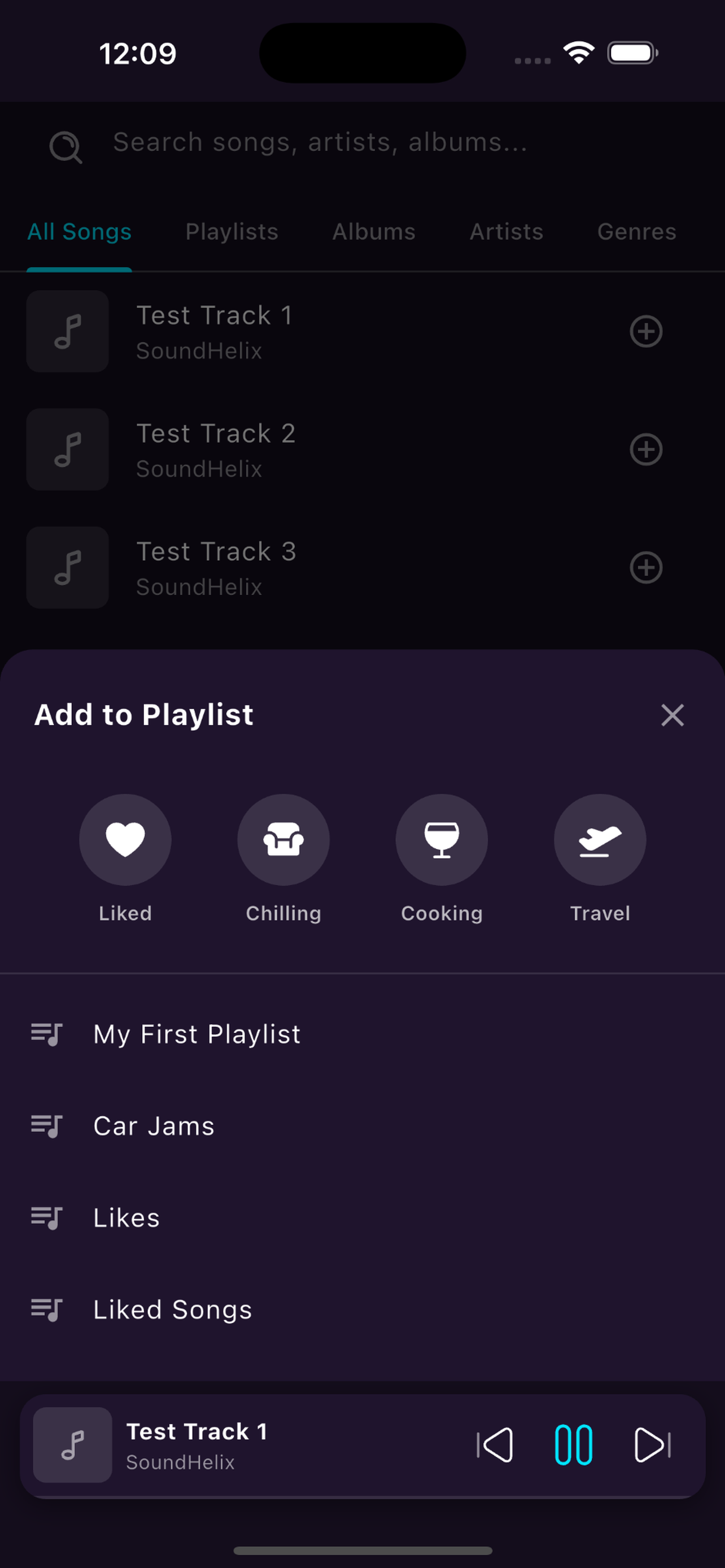Switch to the Playlists tab
This screenshot has width=725, height=1568.
pos(232,232)
